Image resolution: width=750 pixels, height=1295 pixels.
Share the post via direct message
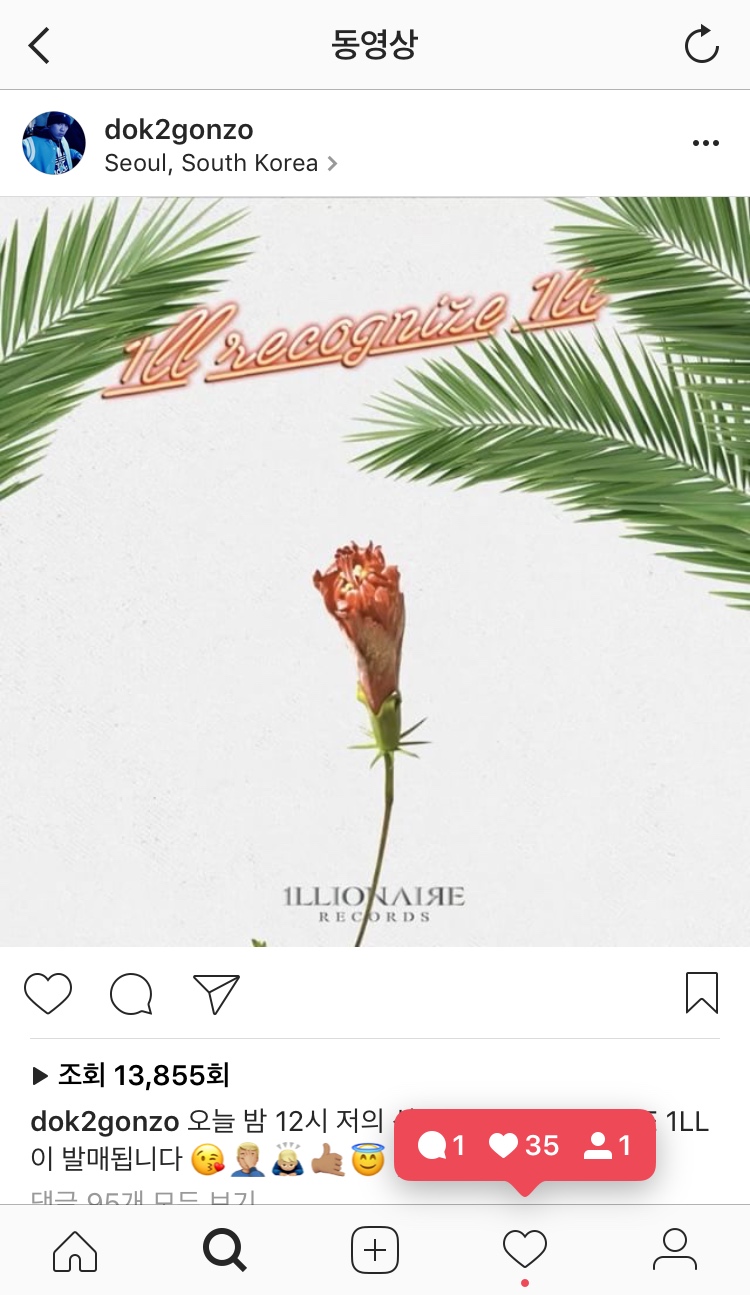coord(216,993)
